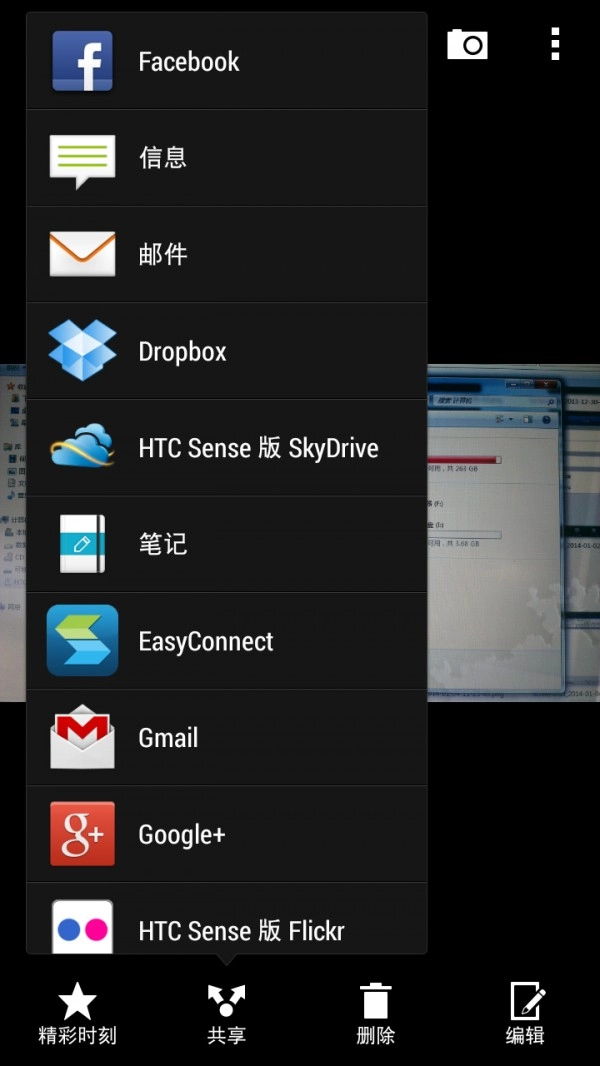Select 邮件 to send by mail
Screen dimensions: 600x1066
pyautogui.click(x=226, y=254)
